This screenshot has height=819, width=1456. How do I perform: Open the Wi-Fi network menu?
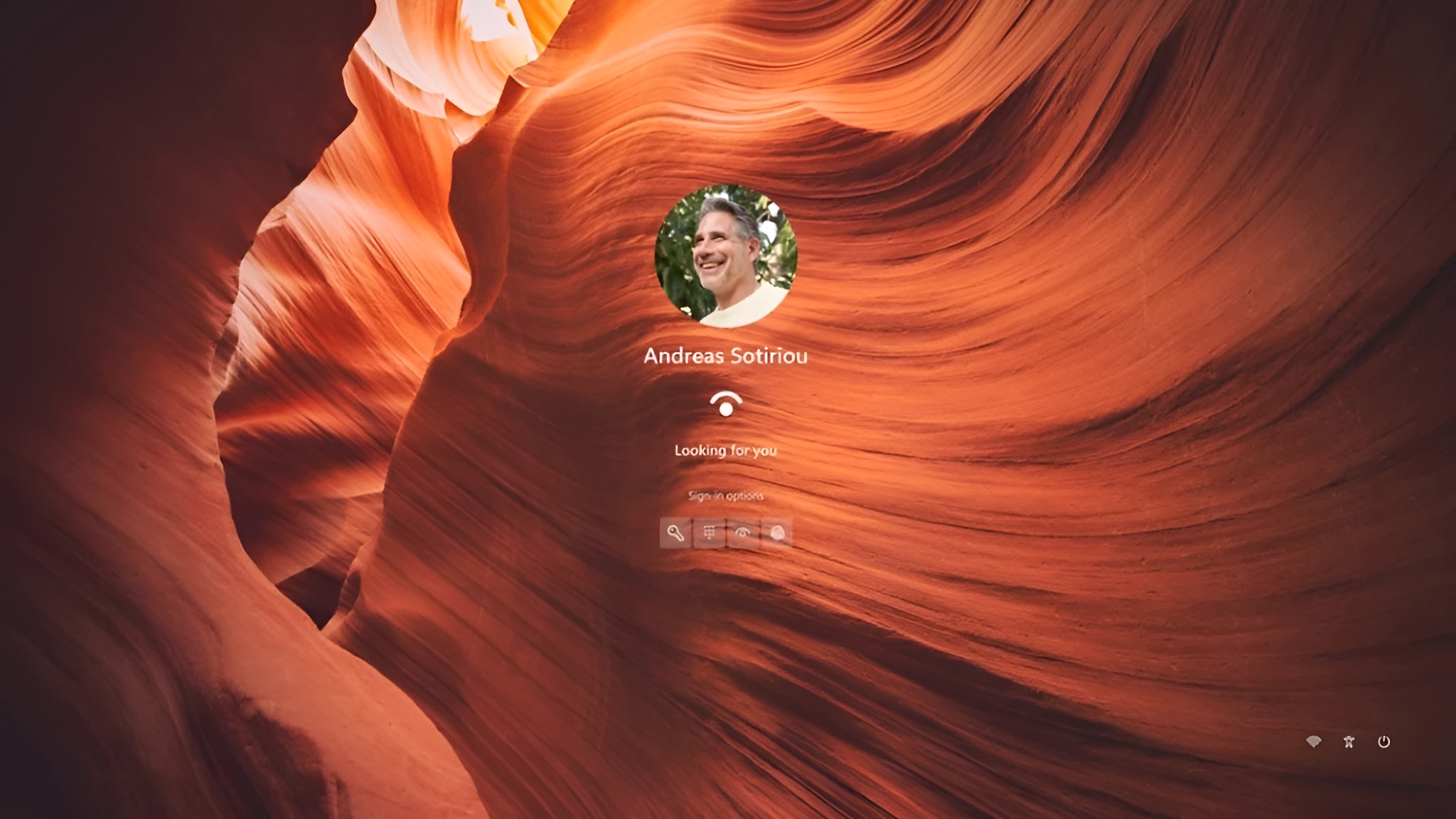tap(1314, 742)
